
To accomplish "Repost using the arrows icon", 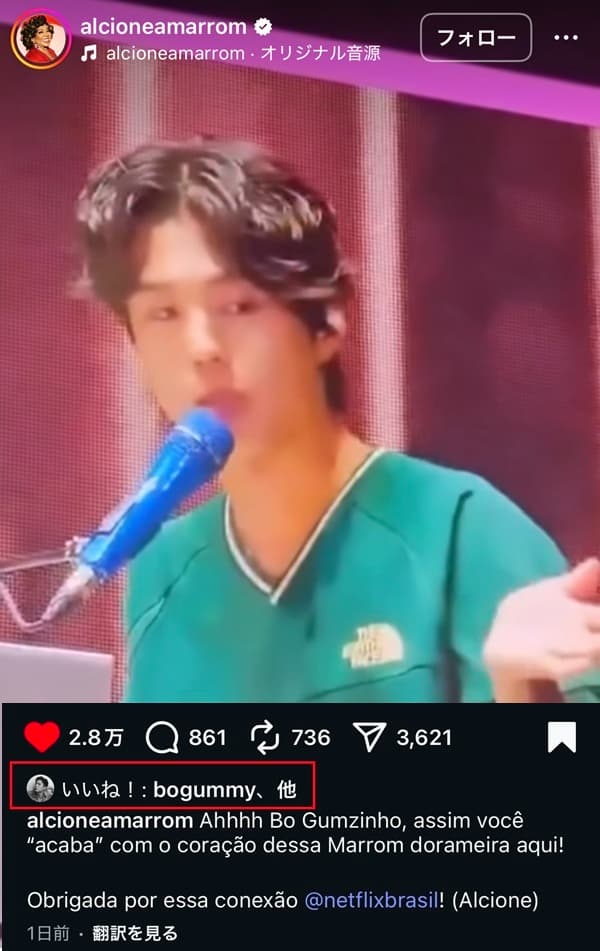I will click(266, 738).
